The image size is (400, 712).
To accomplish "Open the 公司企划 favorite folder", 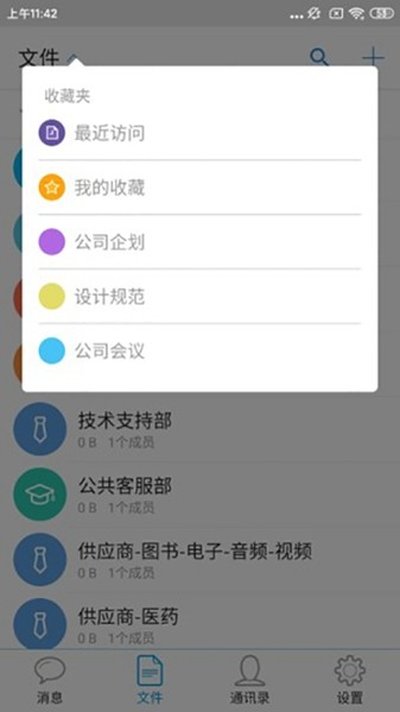I will coord(199,242).
